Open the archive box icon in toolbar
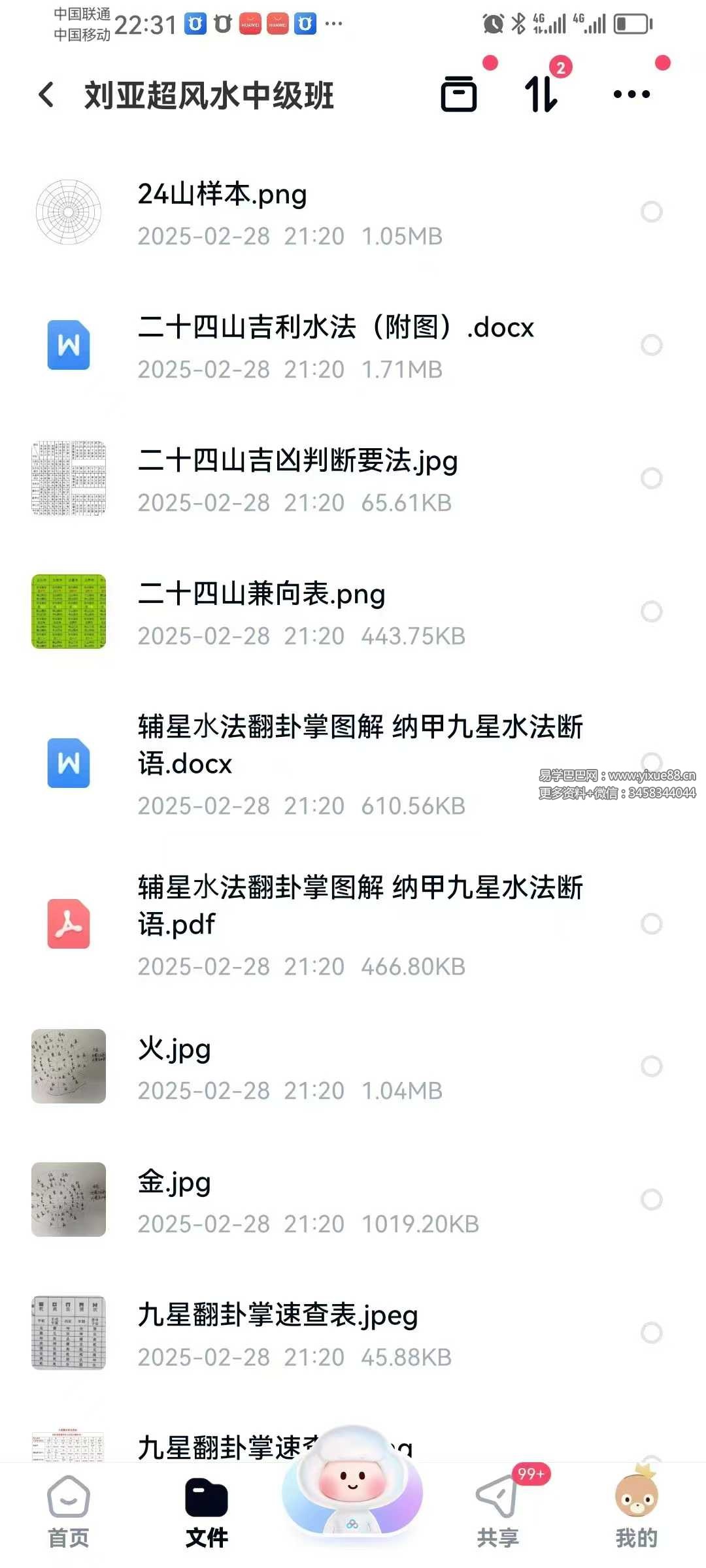The width and height of the screenshot is (706, 1568). (x=459, y=94)
